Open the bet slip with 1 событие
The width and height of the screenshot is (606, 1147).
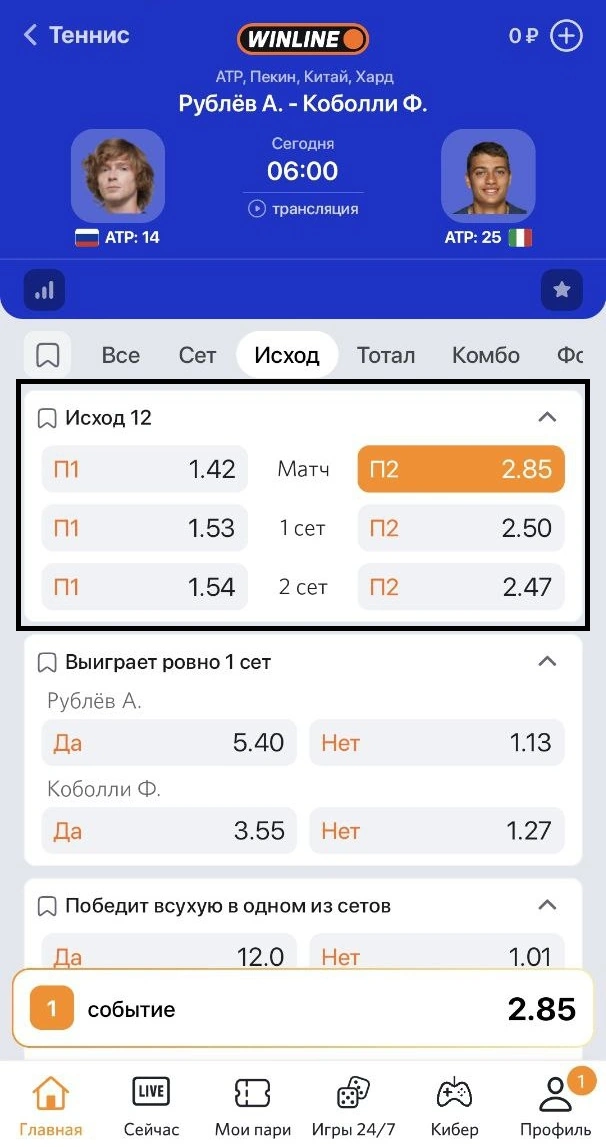click(x=303, y=1009)
